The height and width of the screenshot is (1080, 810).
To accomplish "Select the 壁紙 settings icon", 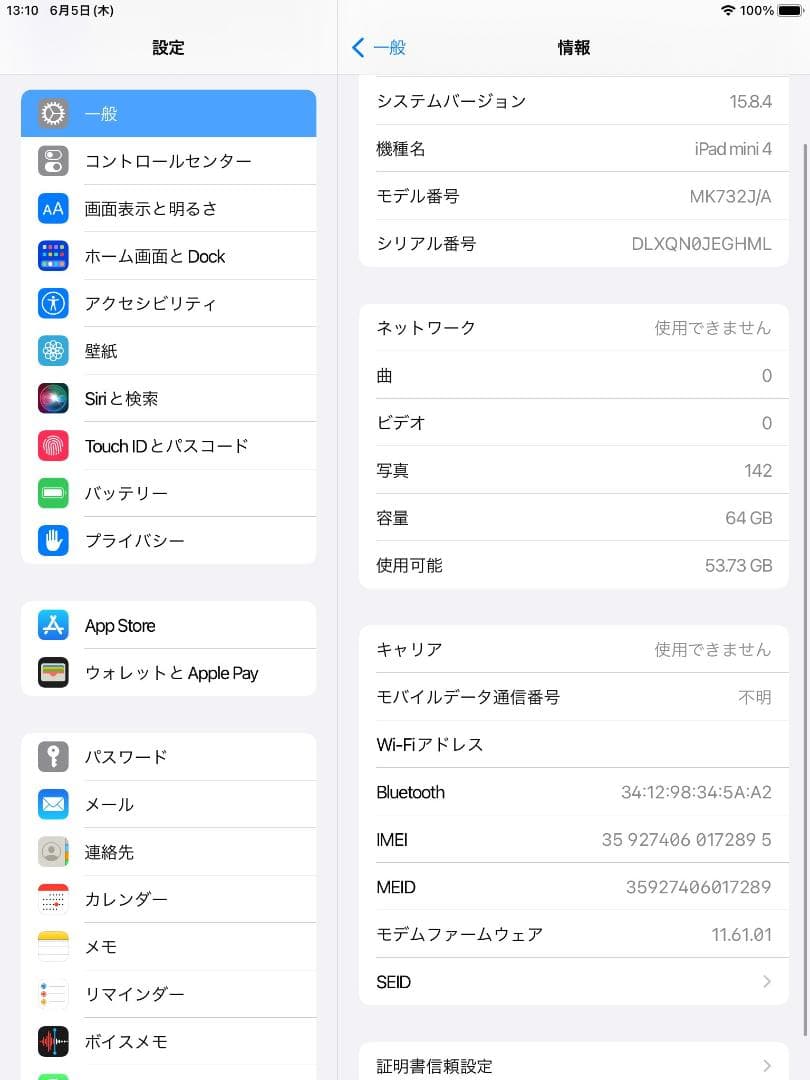I will click(x=53, y=350).
